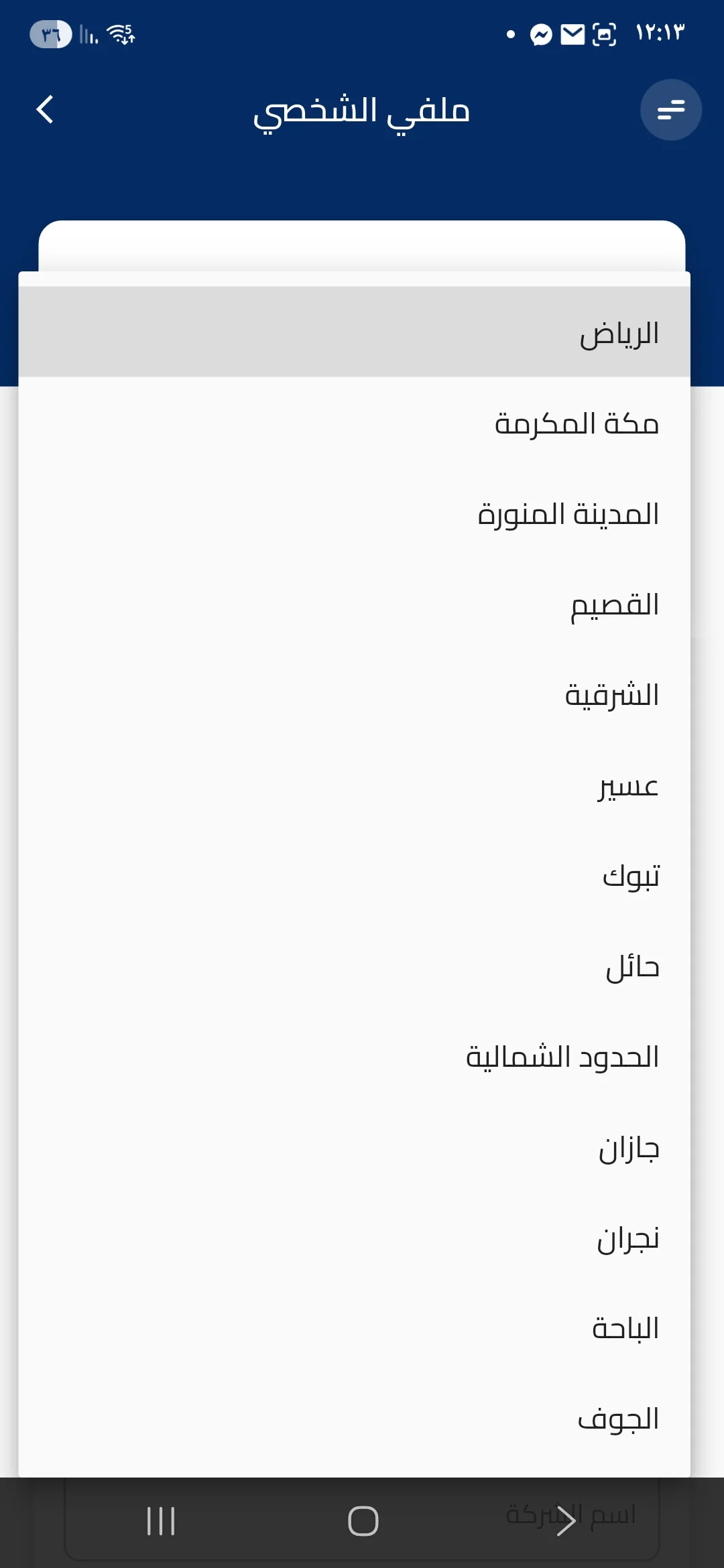Select الشرقية region

(x=612, y=695)
